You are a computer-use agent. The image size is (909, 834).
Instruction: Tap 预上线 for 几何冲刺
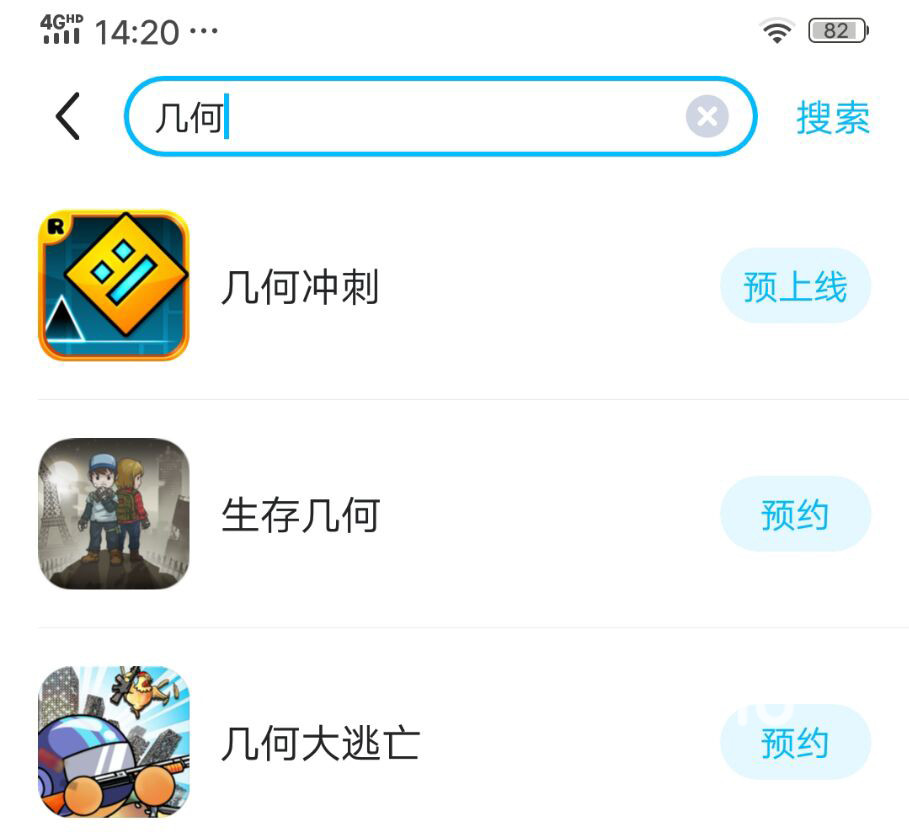(795, 287)
